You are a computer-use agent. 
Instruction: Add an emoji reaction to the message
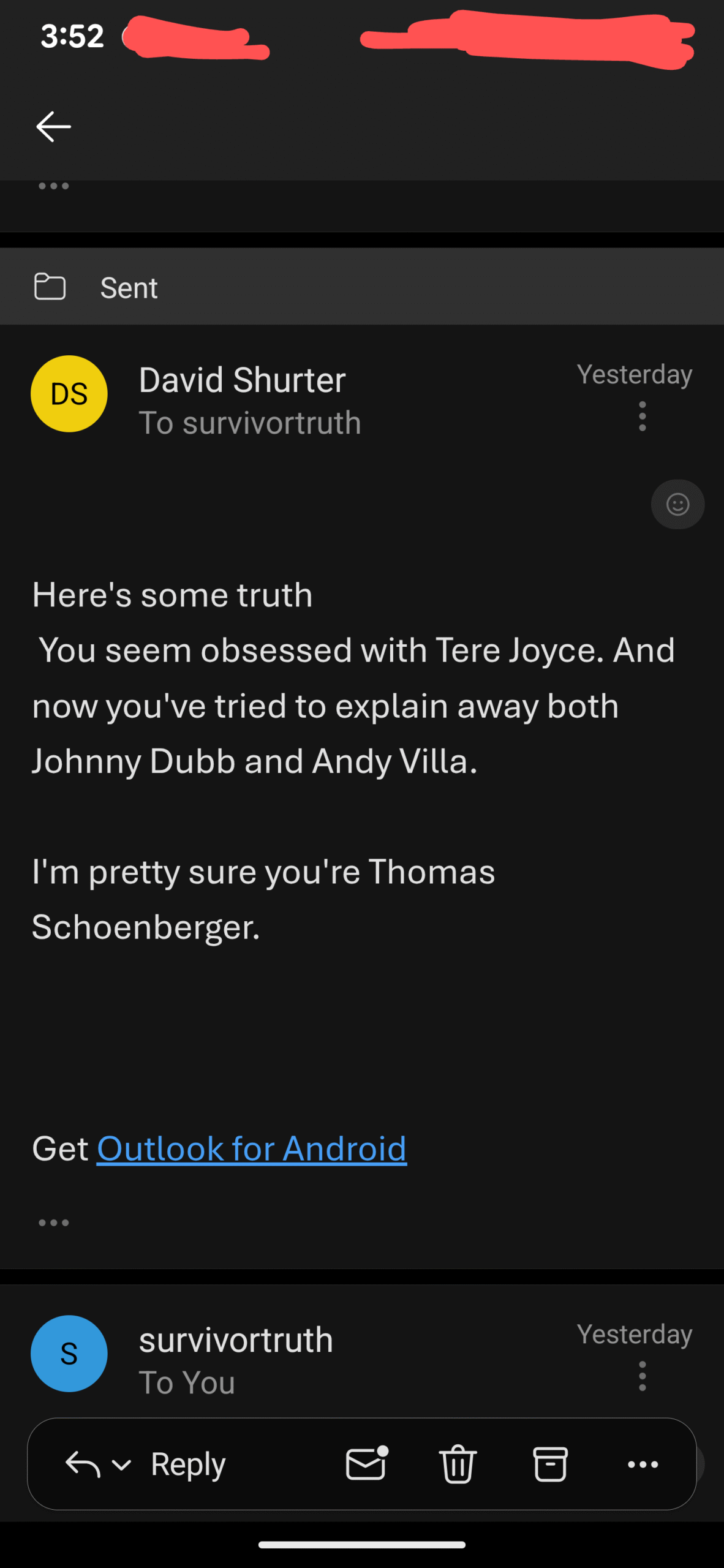677,504
